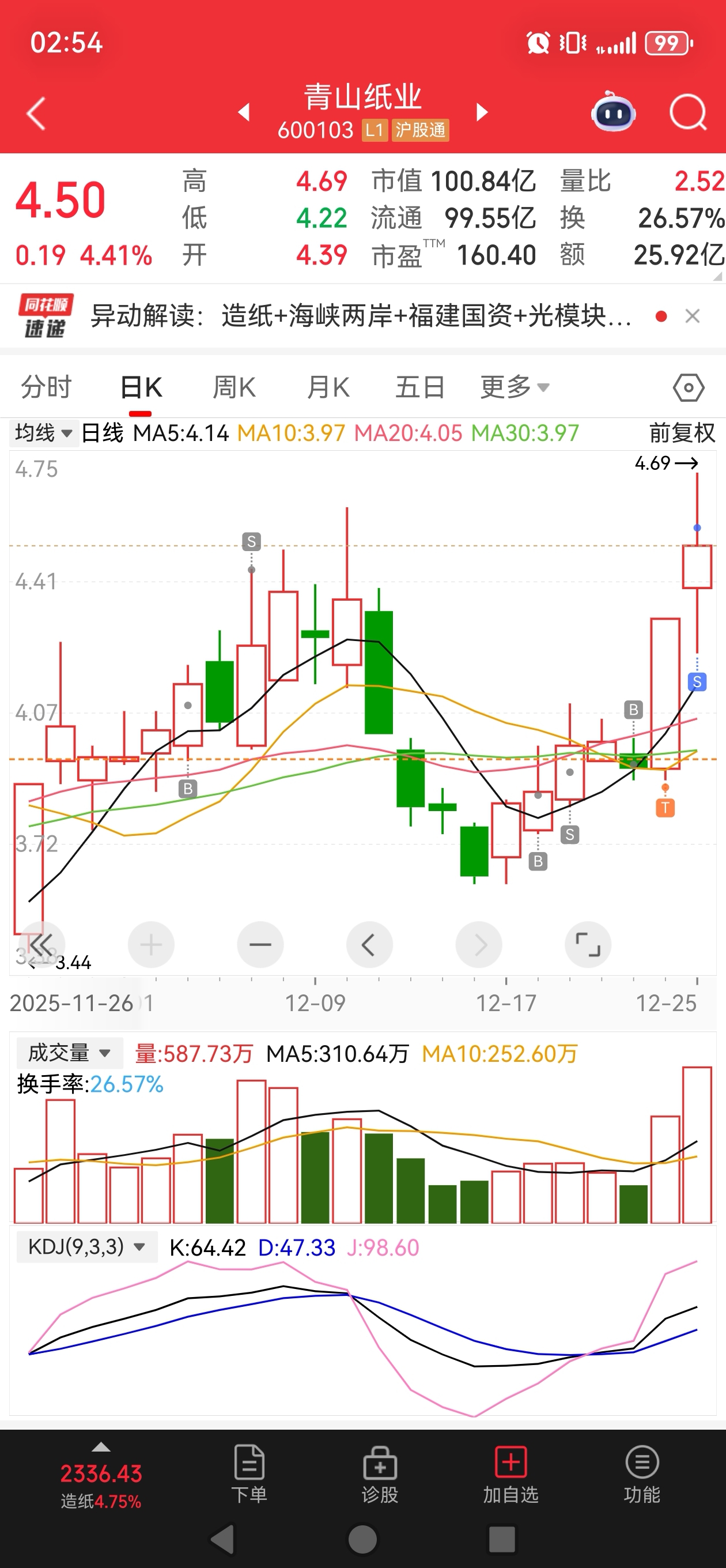
Task: Open the AI robot assistant
Action: tap(613, 112)
